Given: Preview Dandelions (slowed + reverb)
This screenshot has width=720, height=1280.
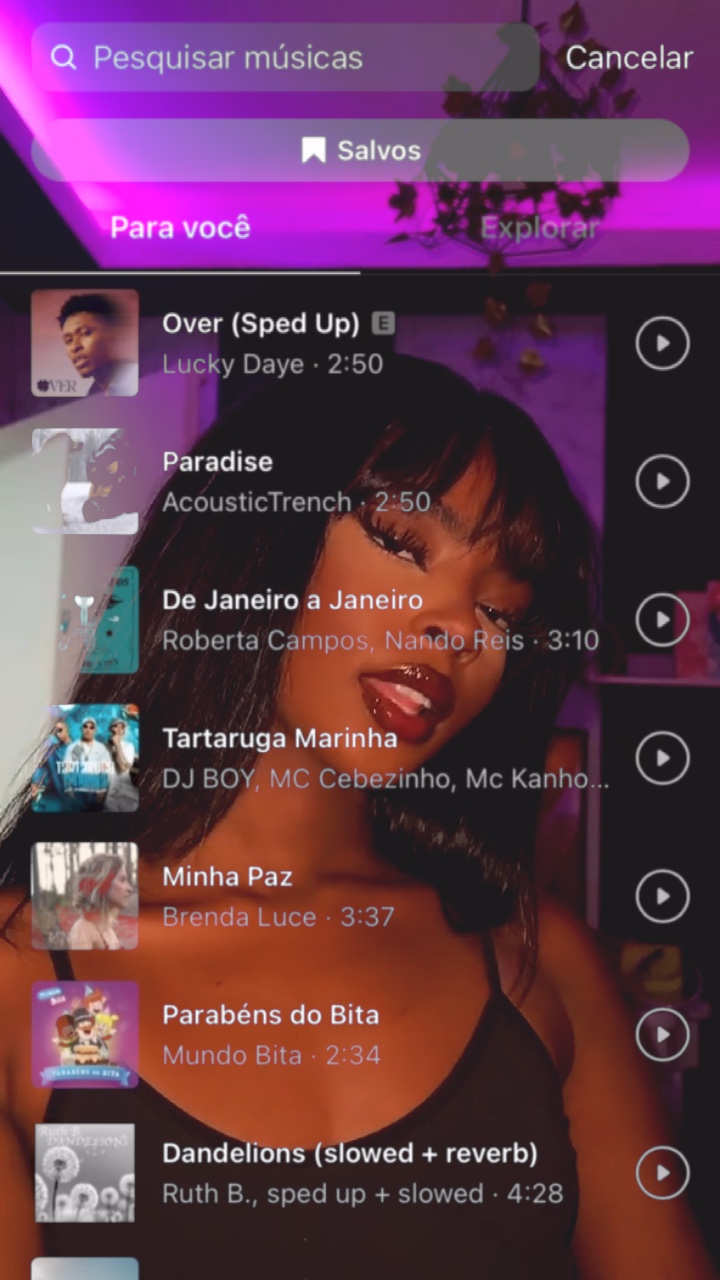Looking at the screenshot, I should (x=662, y=1172).
